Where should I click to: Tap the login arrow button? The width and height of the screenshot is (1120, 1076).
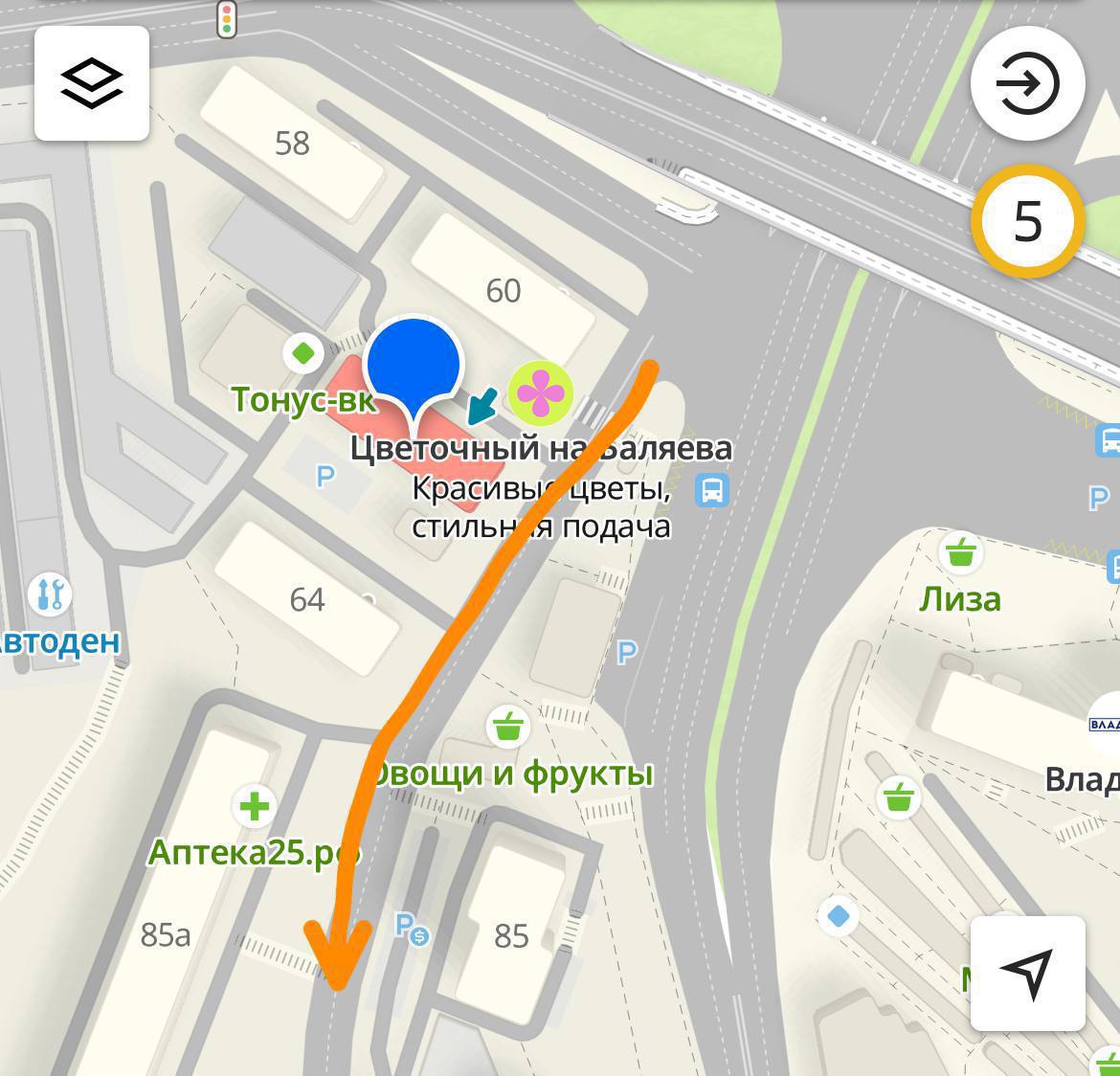tap(1027, 83)
